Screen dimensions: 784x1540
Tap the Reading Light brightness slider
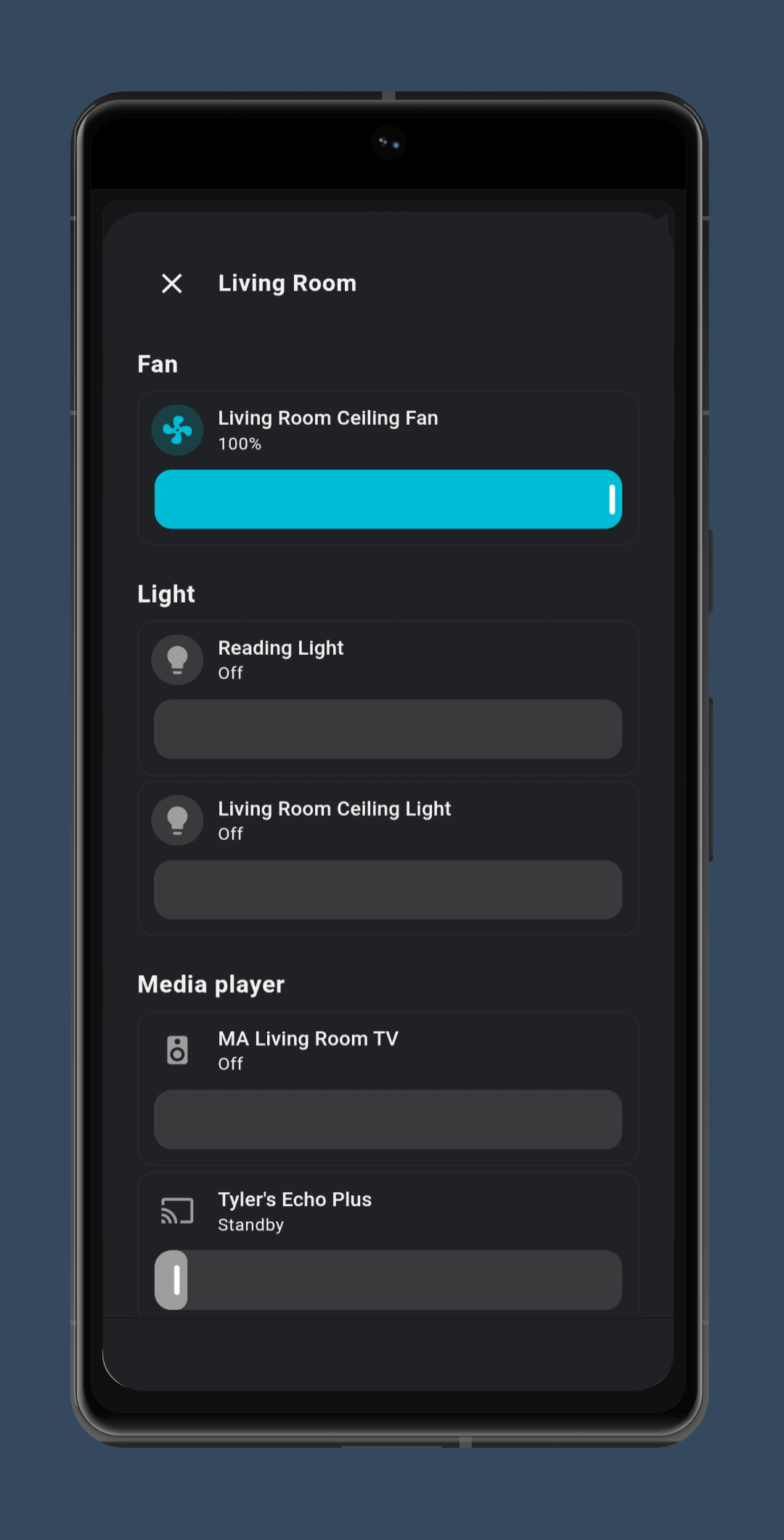(x=388, y=729)
